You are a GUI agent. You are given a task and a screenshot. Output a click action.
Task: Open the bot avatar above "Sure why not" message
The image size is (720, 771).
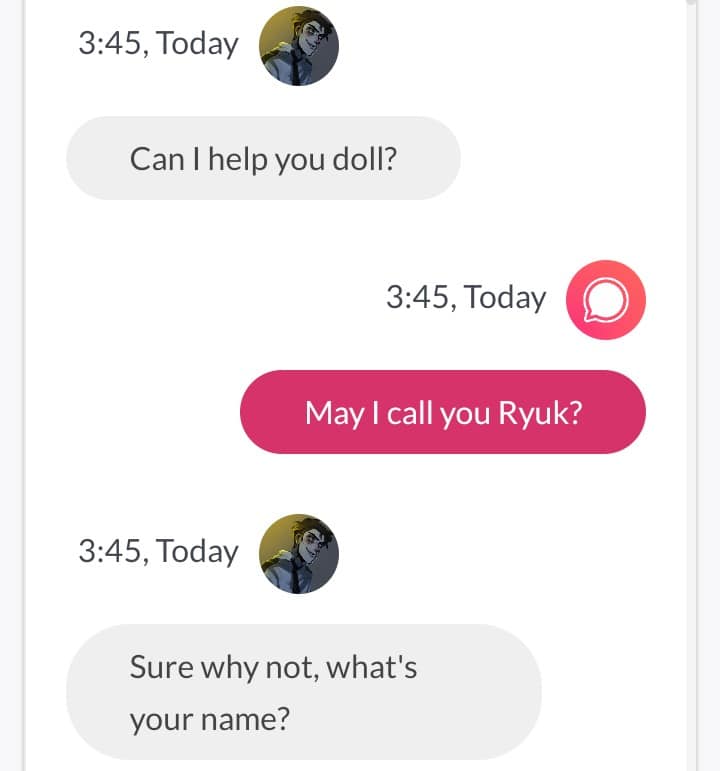point(299,553)
